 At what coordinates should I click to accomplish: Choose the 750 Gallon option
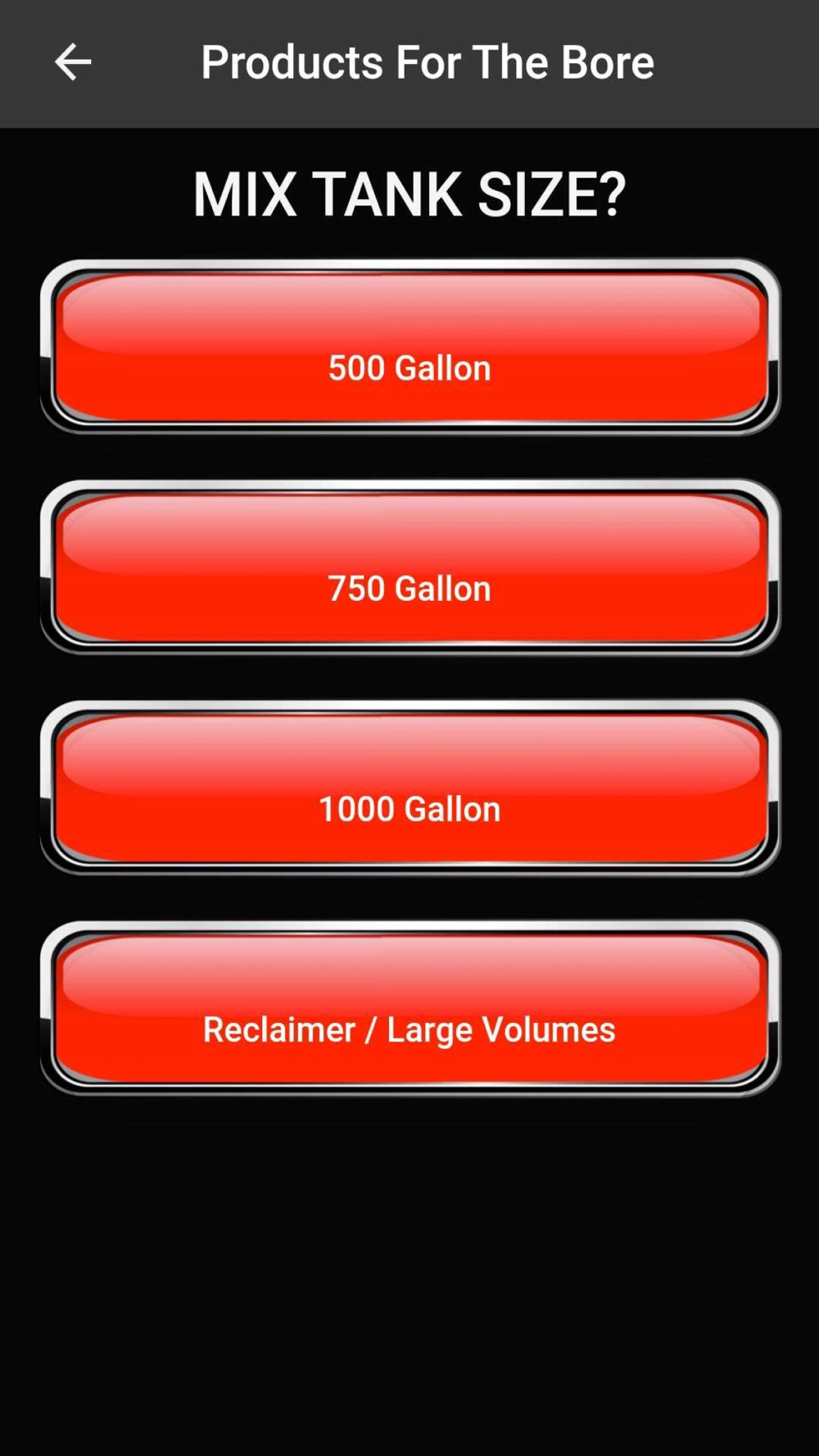click(x=409, y=567)
